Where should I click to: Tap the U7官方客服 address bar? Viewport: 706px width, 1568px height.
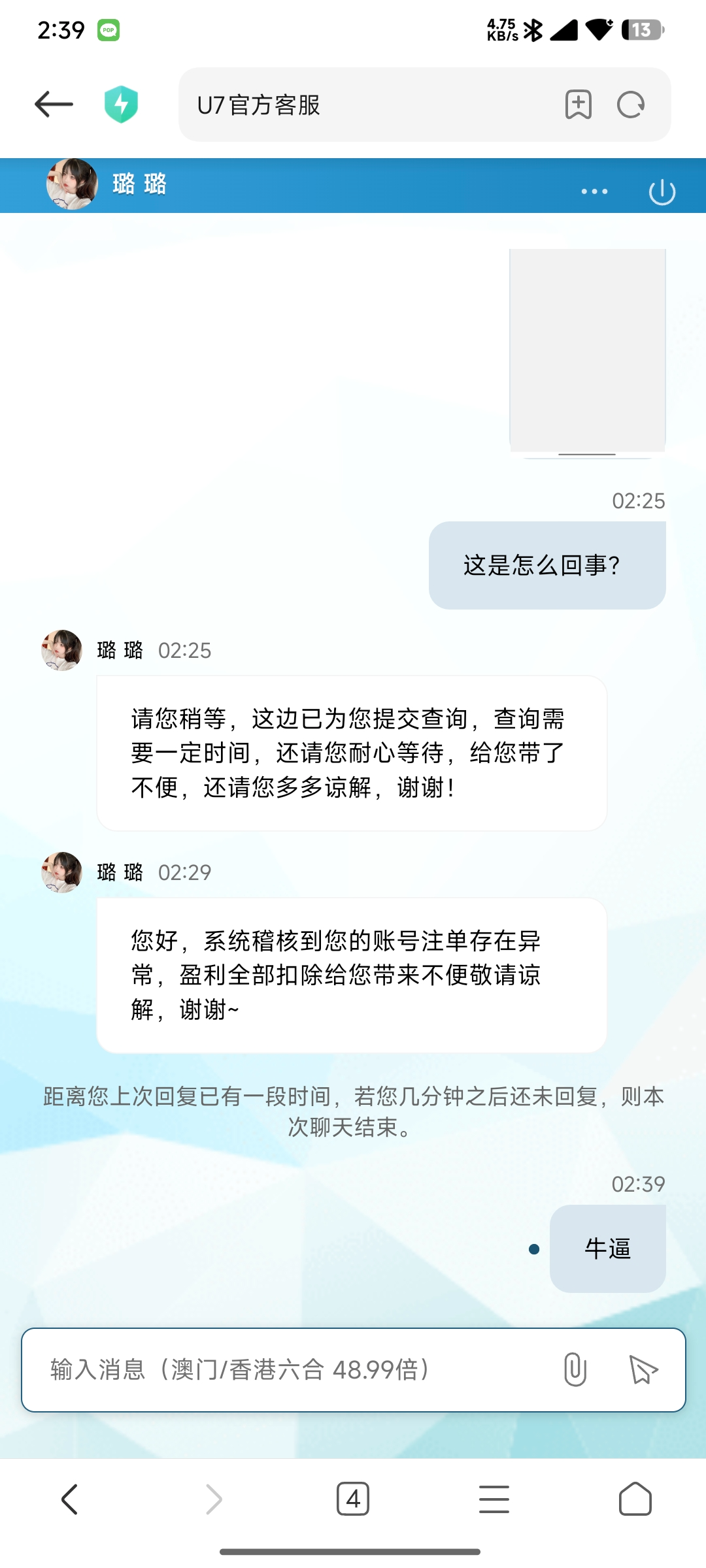tap(366, 105)
